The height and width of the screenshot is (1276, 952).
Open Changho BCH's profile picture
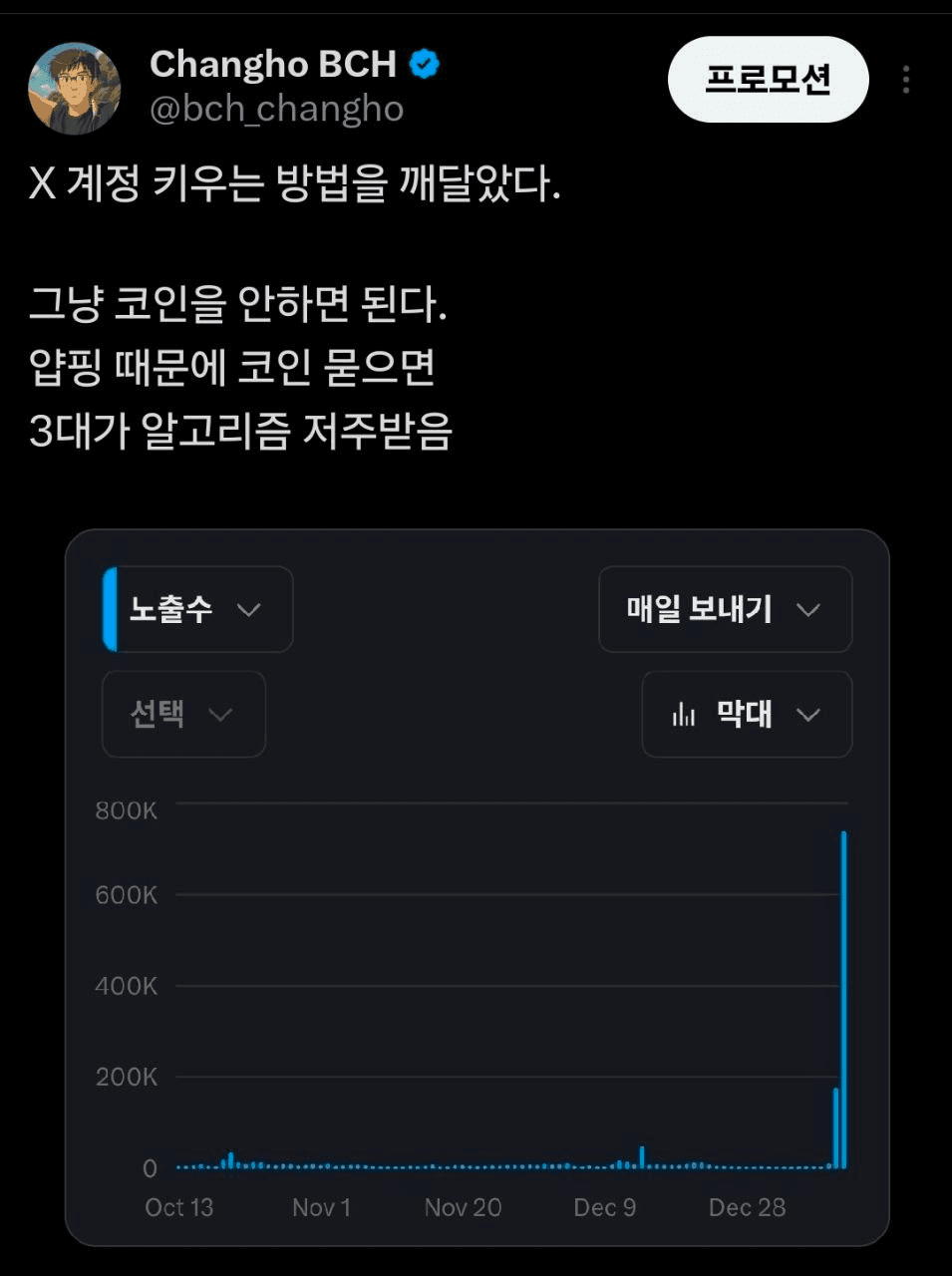pyautogui.click(x=74, y=89)
